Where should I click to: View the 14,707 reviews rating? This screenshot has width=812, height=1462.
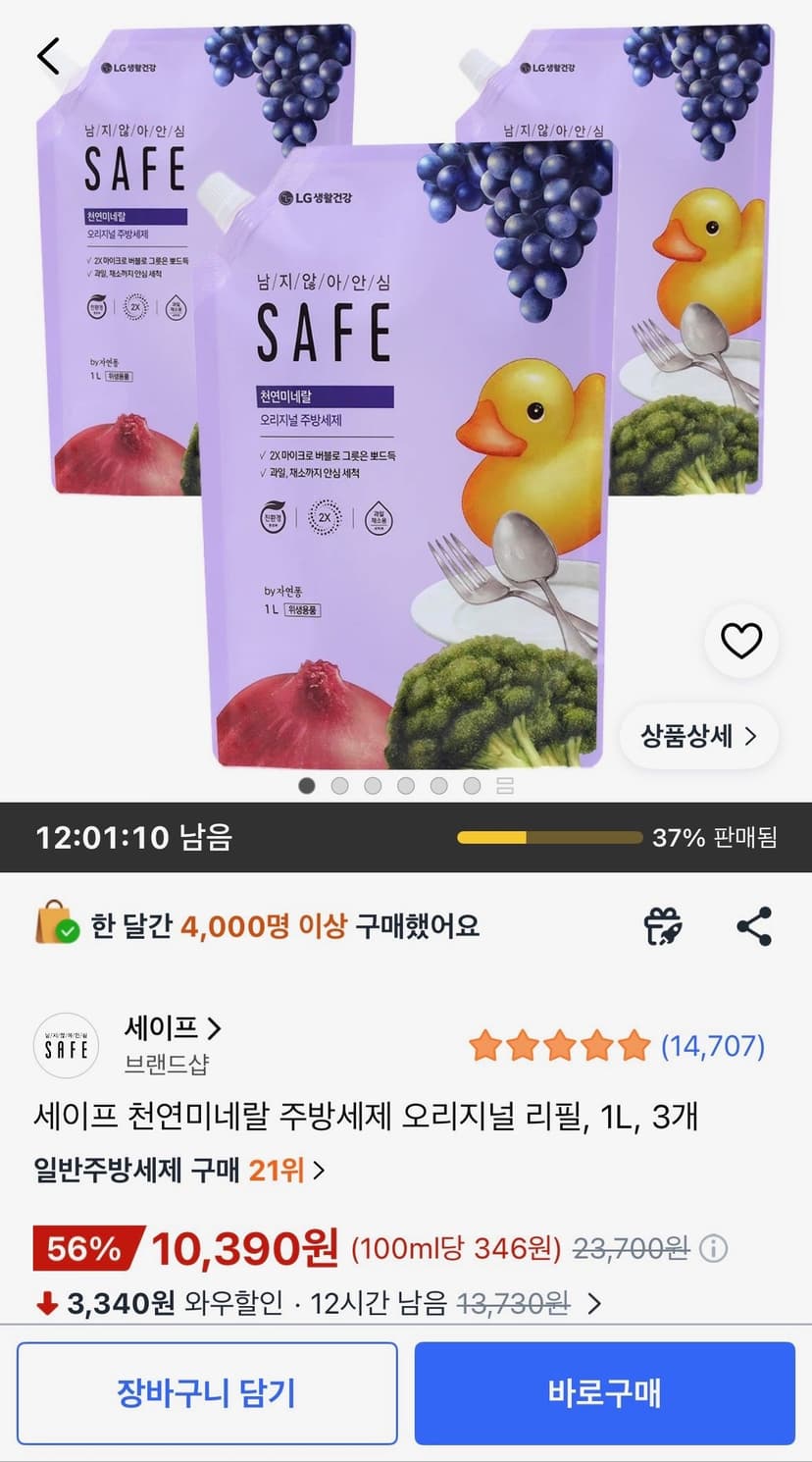click(617, 1046)
